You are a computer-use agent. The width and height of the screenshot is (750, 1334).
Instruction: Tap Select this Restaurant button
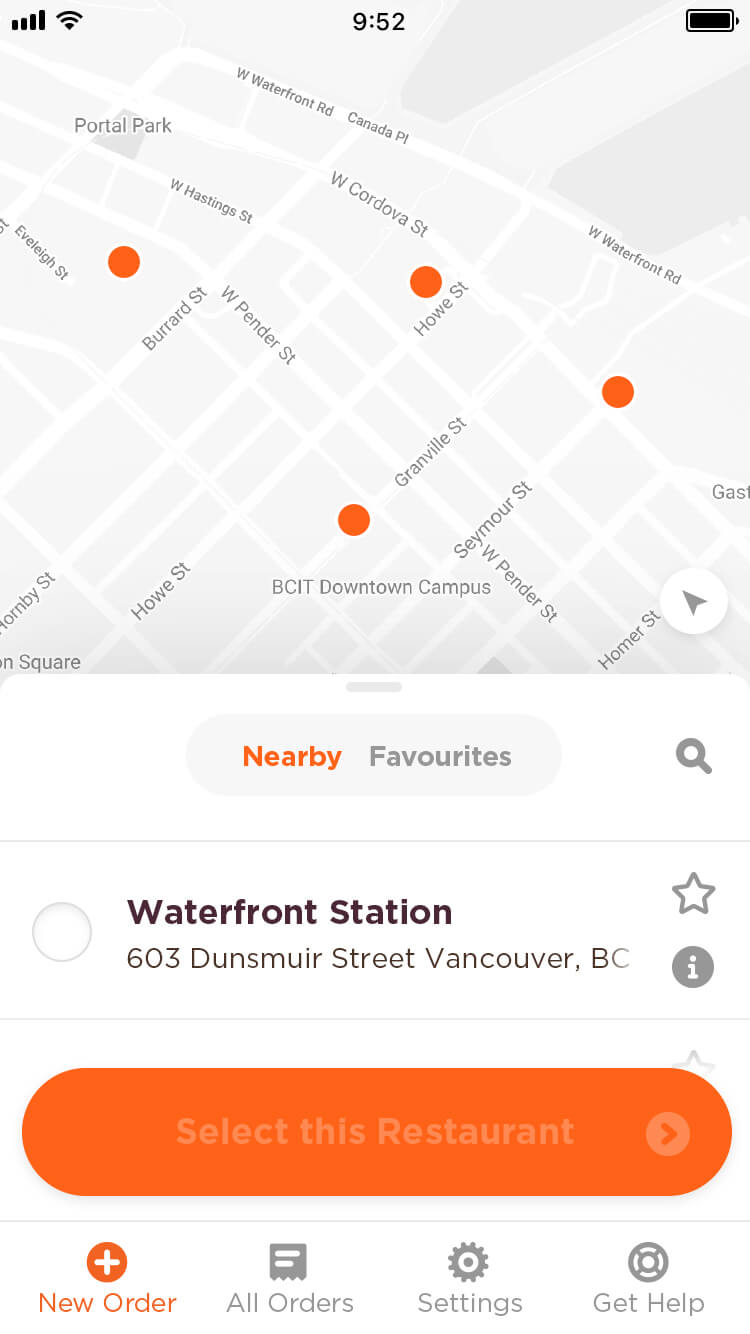tap(377, 1132)
